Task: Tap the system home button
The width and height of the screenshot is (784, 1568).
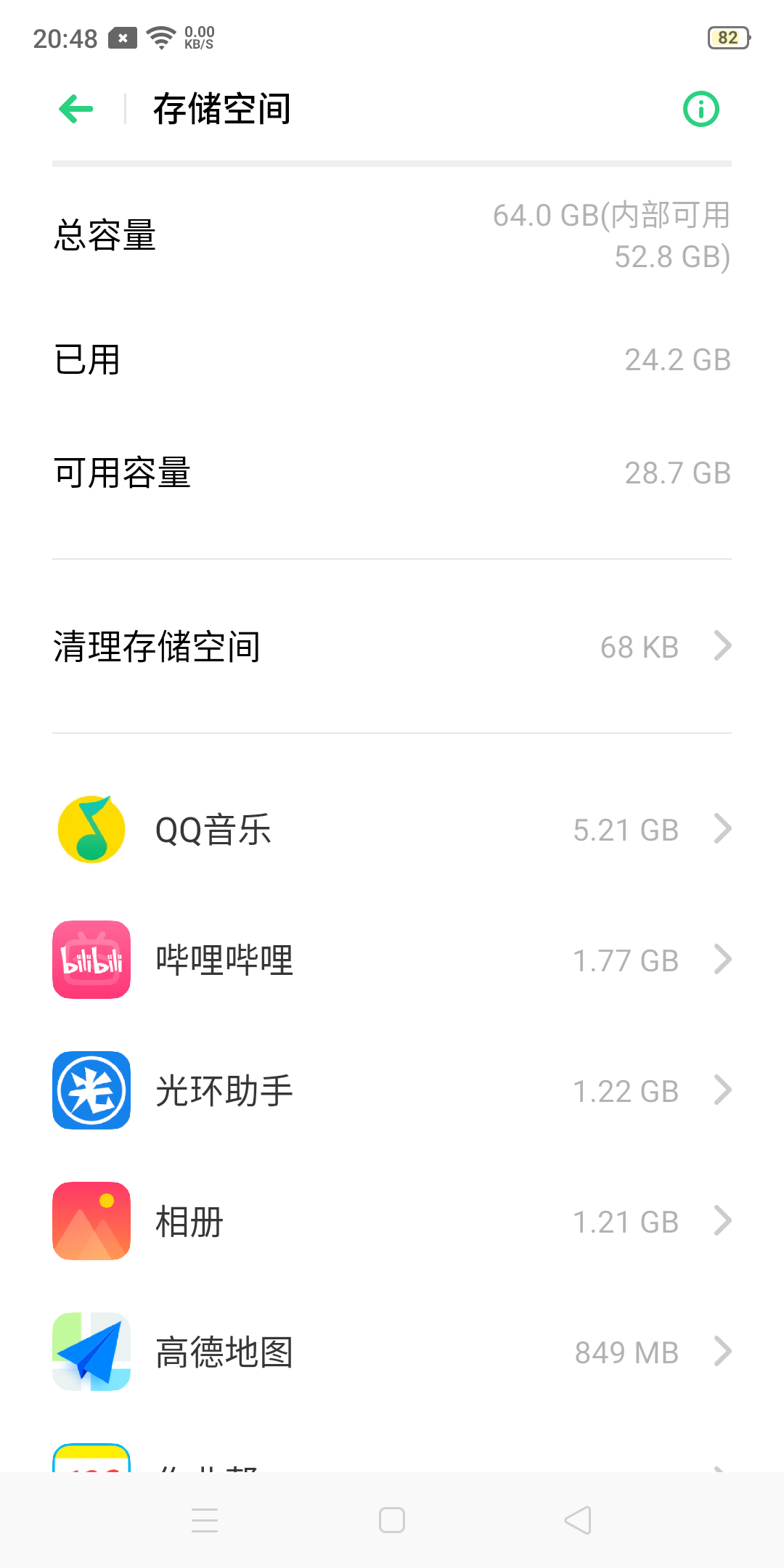Action: tap(392, 1520)
